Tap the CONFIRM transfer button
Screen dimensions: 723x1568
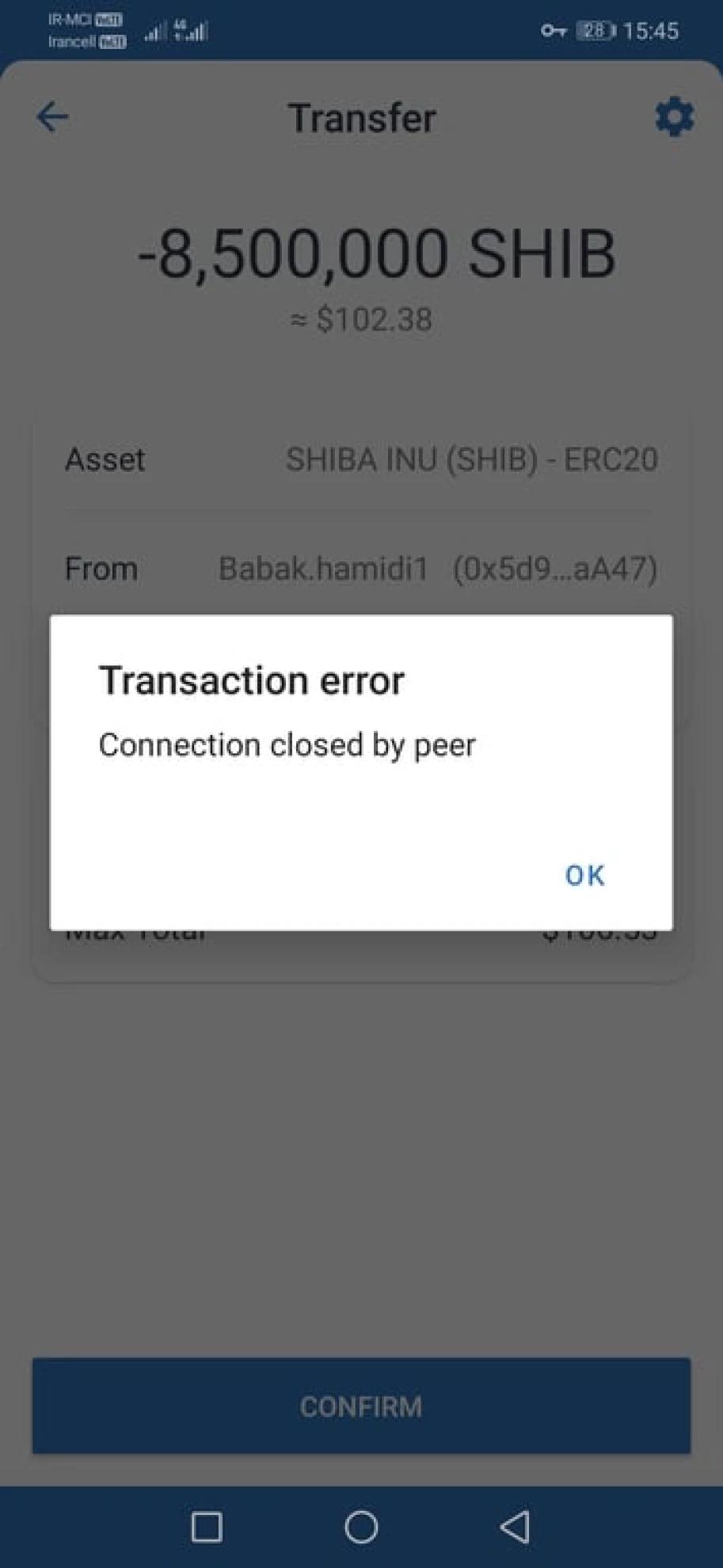tap(361, 1406)
